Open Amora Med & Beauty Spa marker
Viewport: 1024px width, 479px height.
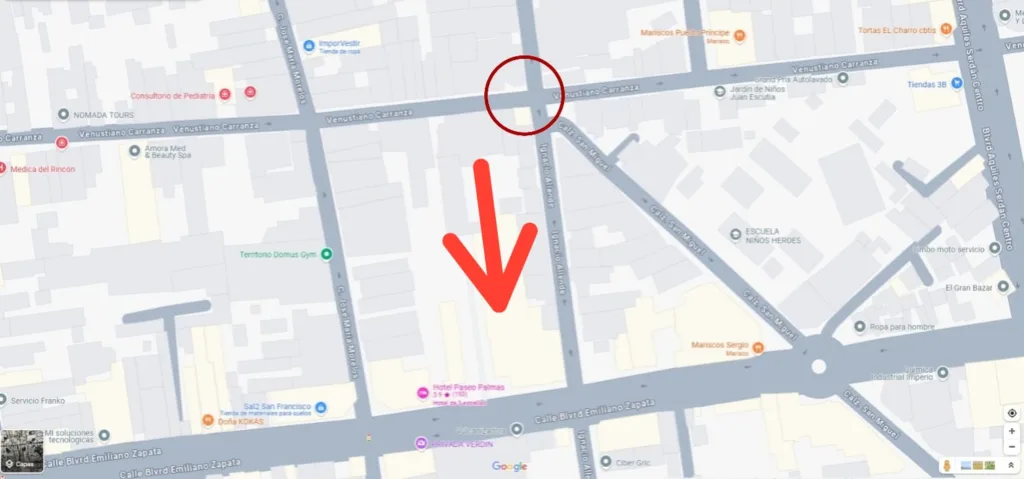pyautogui.click(x=135, y=151)
